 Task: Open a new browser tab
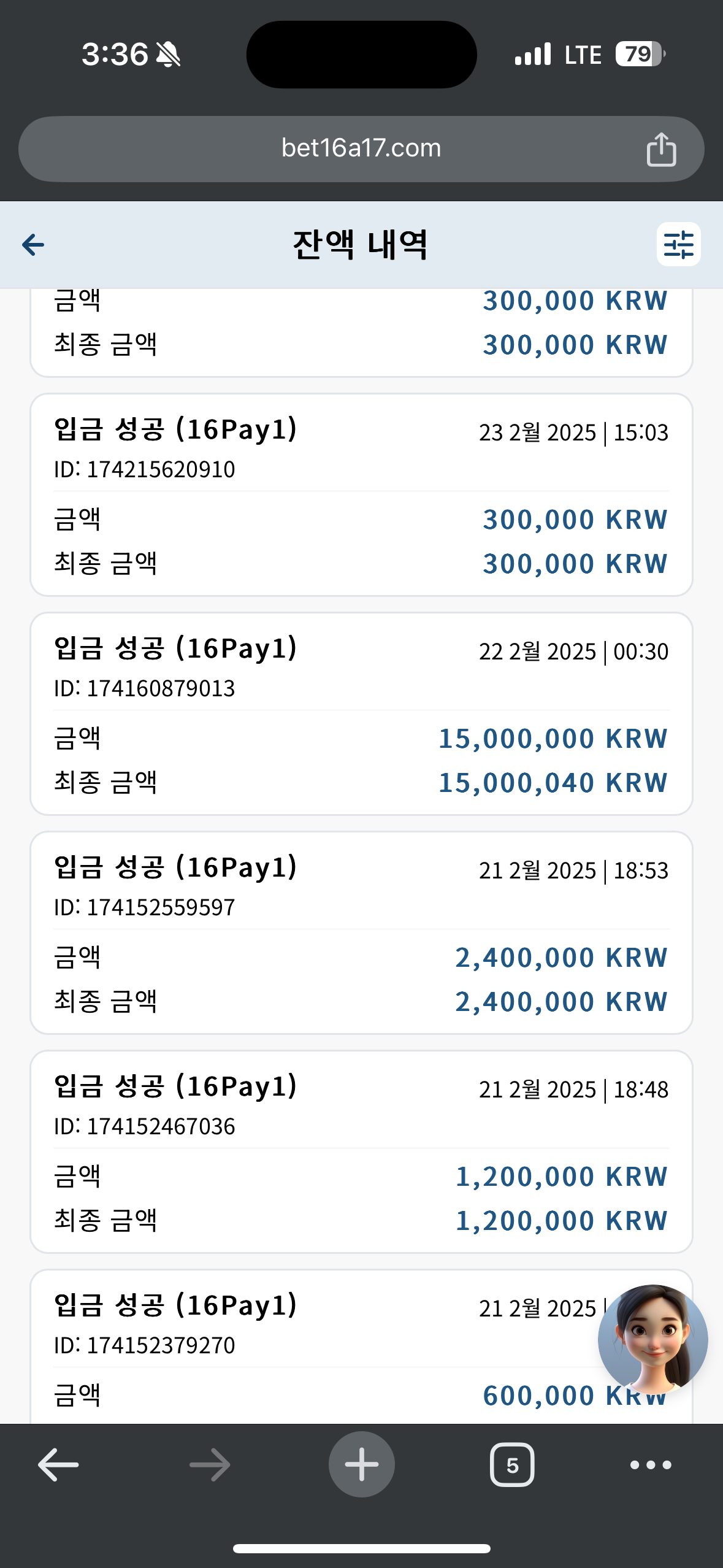tap(361, 1465)
